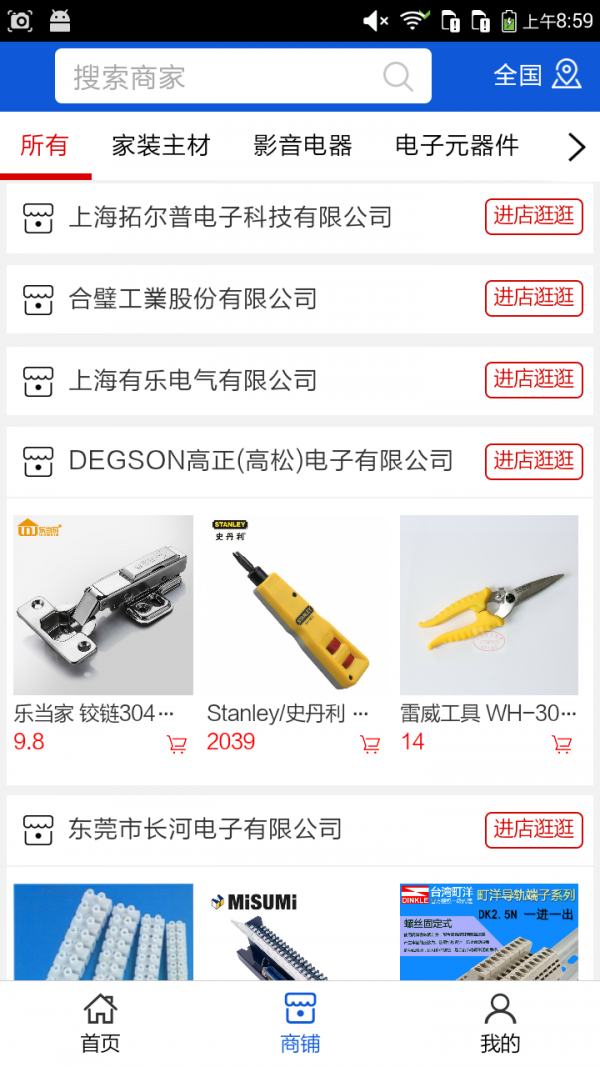Tap 进店逛逛 for DEGSON高正(高松)电子有限公司
Viewport: 600px width, 1067px height.
coord(534,461)
